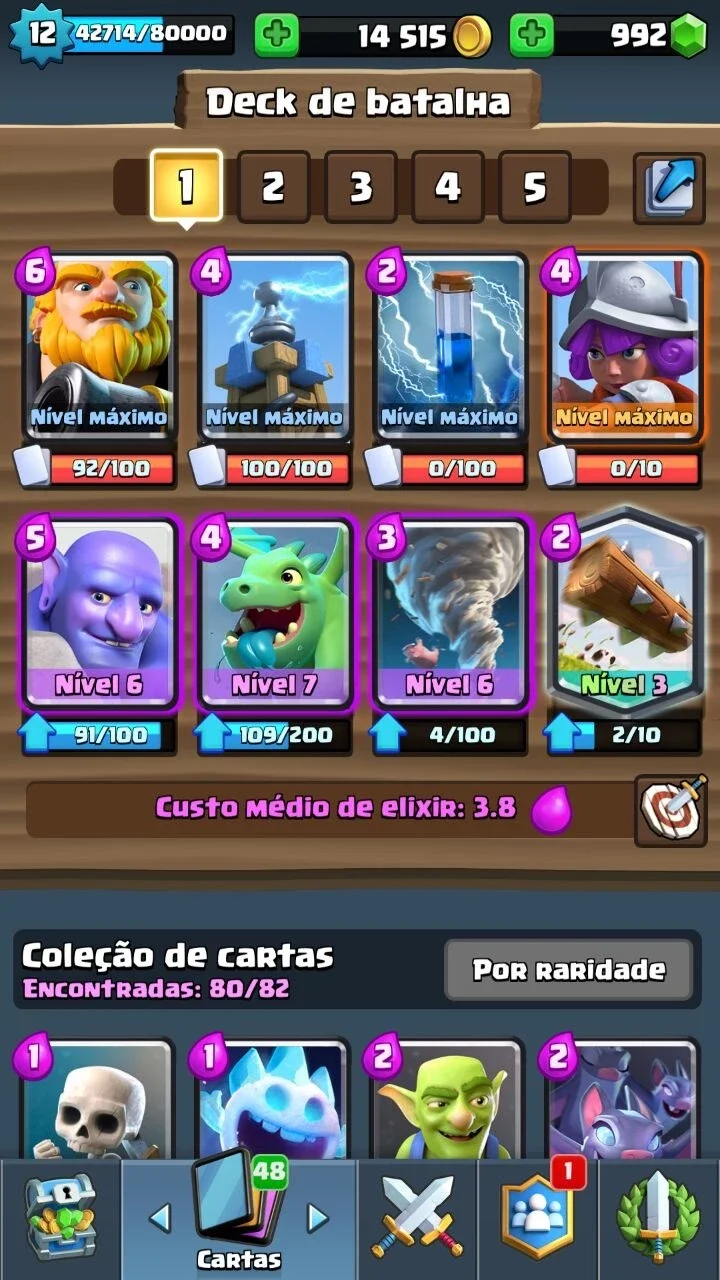Go to the shop chest tab
Viewport: 720px width, 1280px height.
[x=60, y=1218]
